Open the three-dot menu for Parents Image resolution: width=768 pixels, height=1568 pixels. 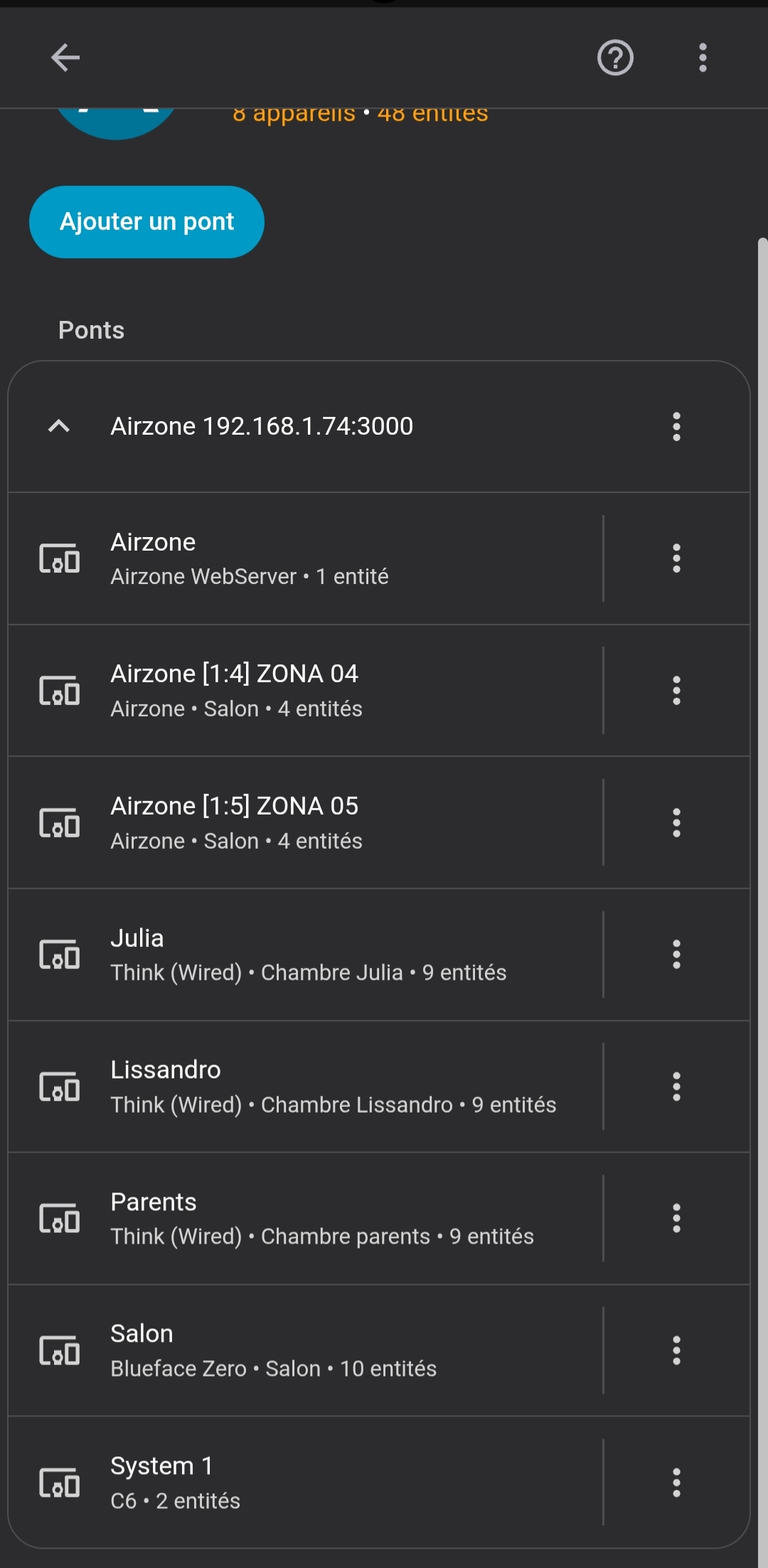pyautogui.click(x=676, y=1218)
